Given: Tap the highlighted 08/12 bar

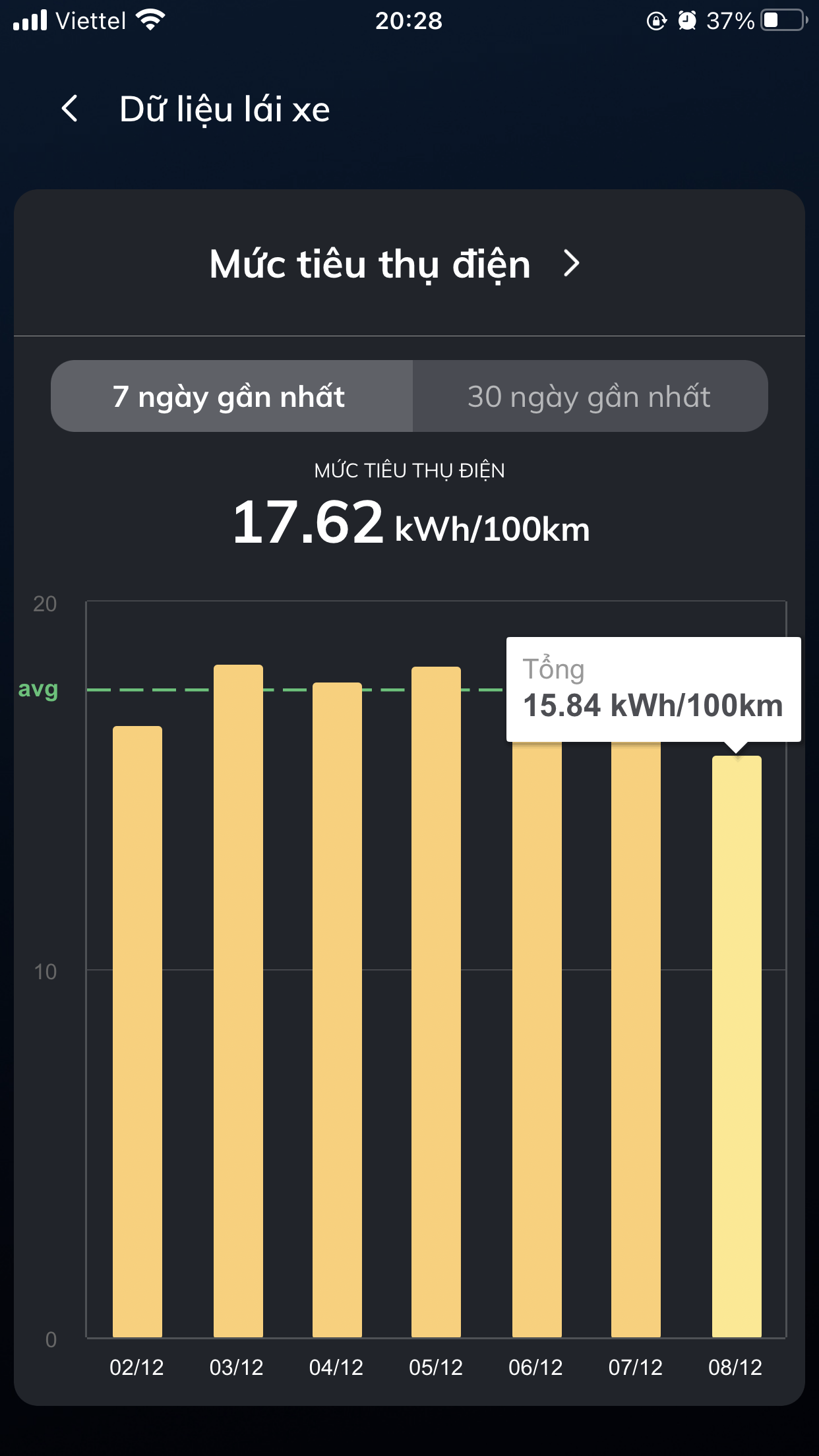Looking at the screenshot, I should pos(737,1048).
